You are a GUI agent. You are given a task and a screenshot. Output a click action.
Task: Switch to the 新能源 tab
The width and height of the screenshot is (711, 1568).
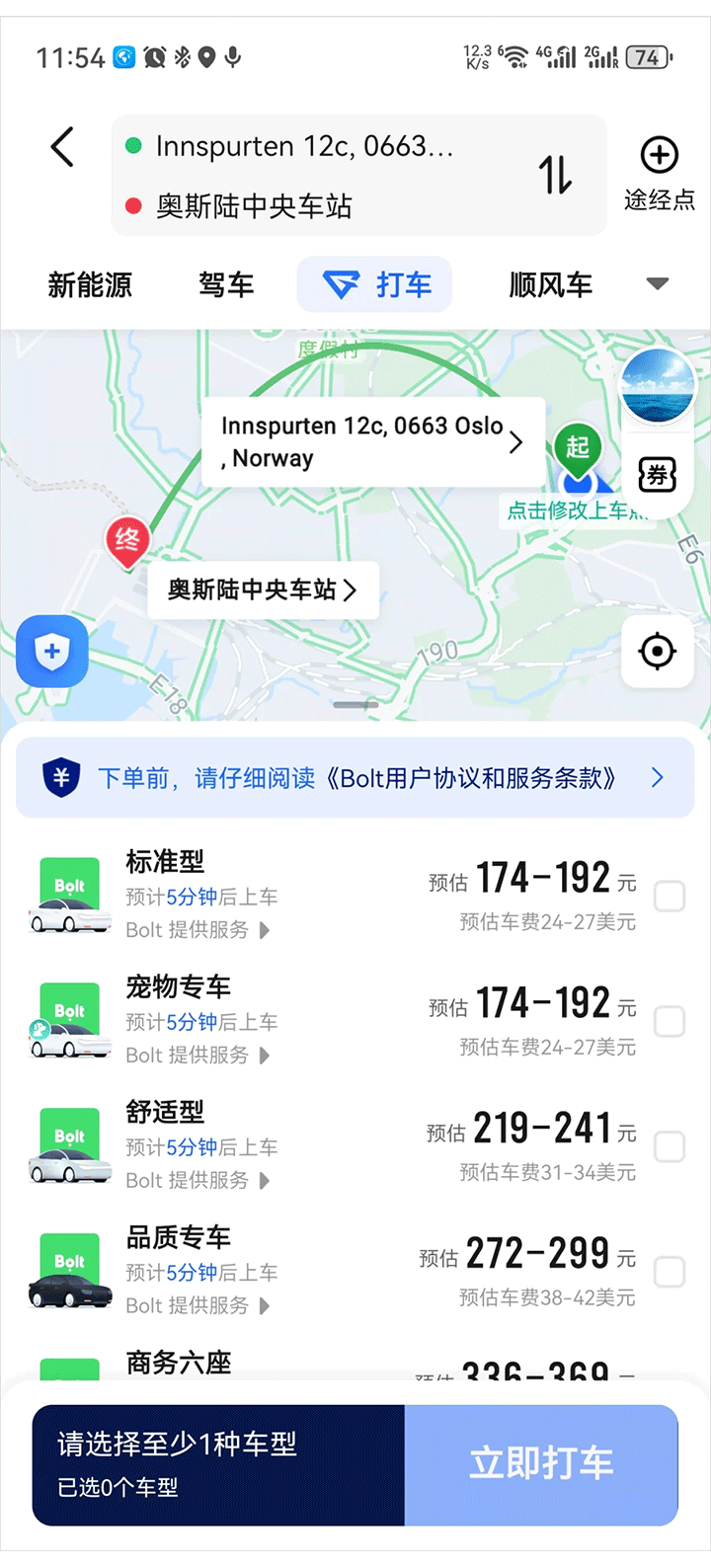(90, 285)
